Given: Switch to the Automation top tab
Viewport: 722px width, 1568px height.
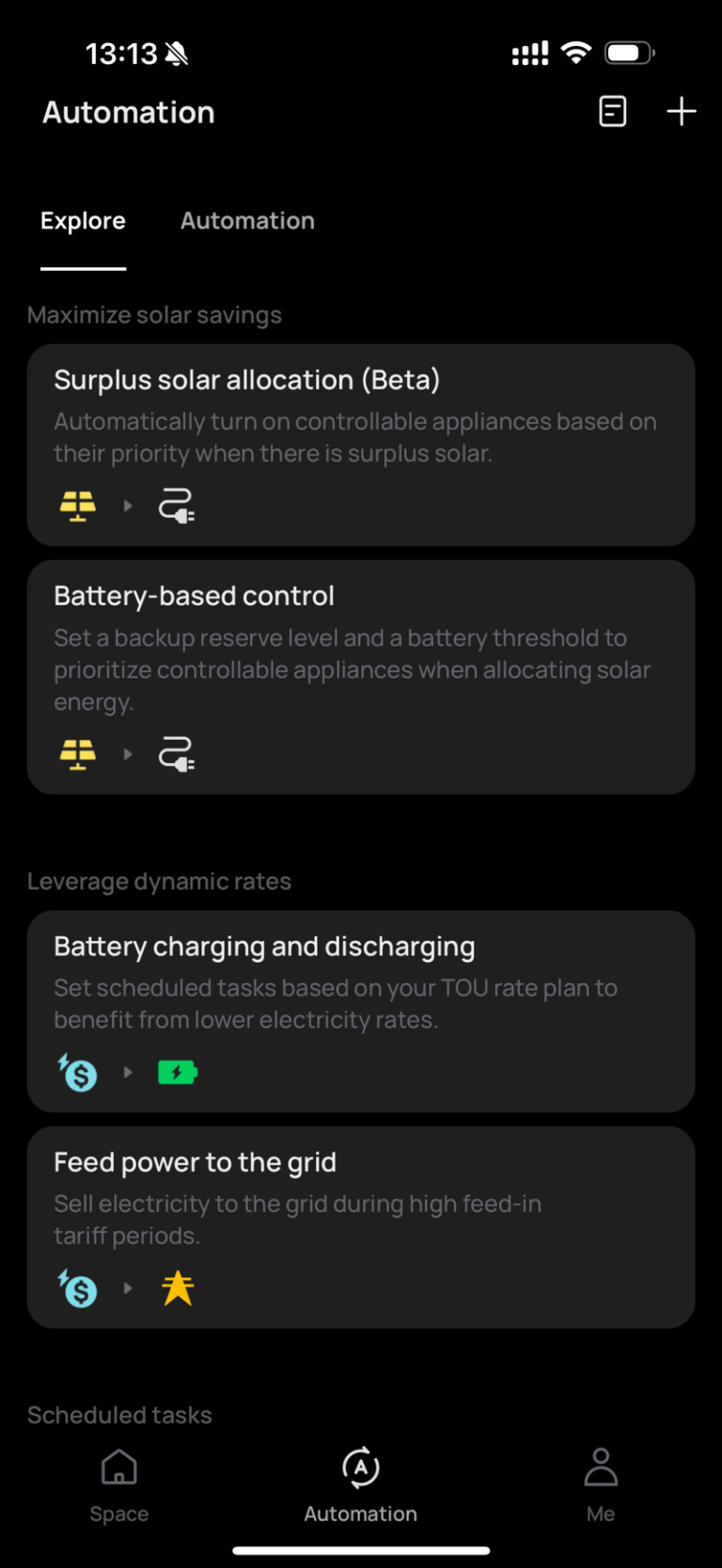Looking at the screenshot, I should (247, 222).
